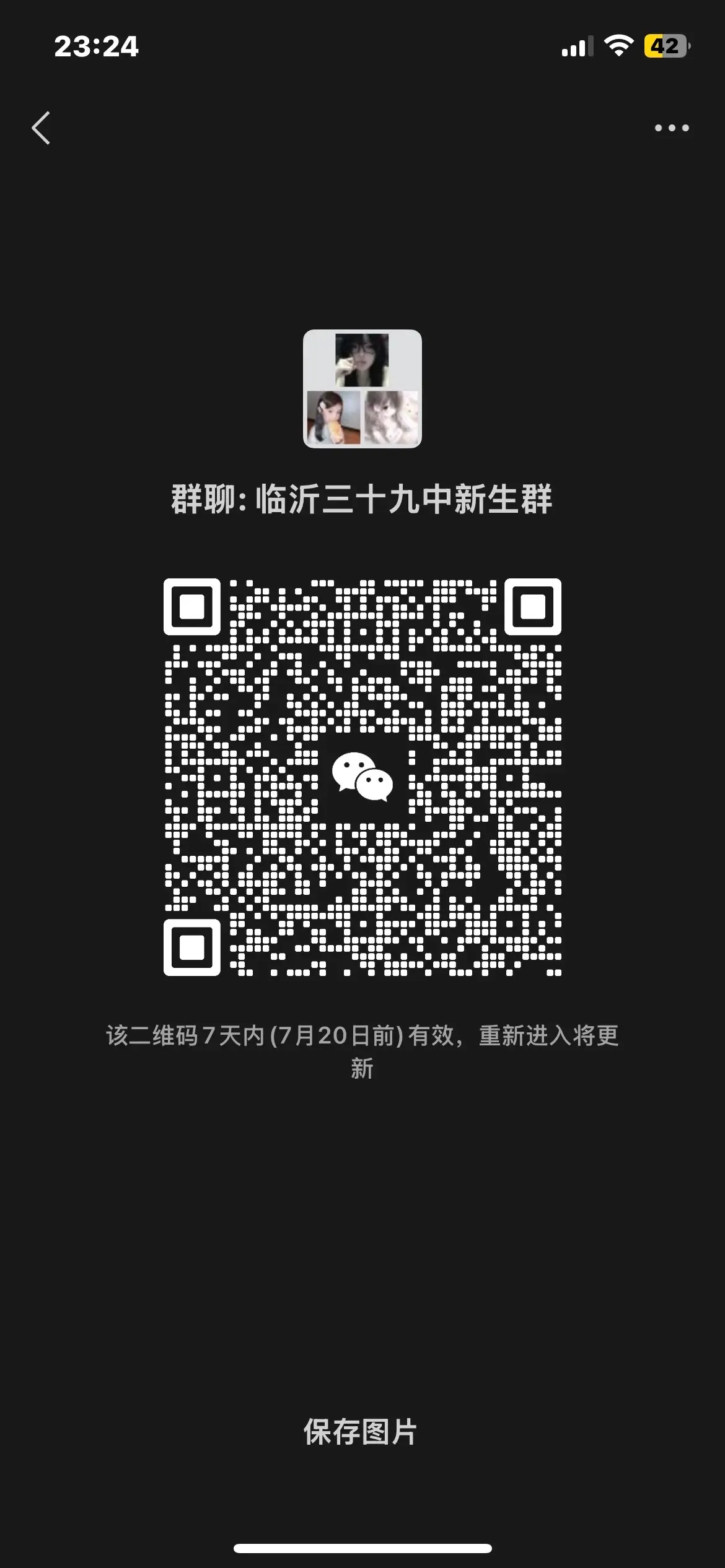Open the three-dot overflow menu
The height and width of the screenshot is (1568, 725).
tap(672, 128)
